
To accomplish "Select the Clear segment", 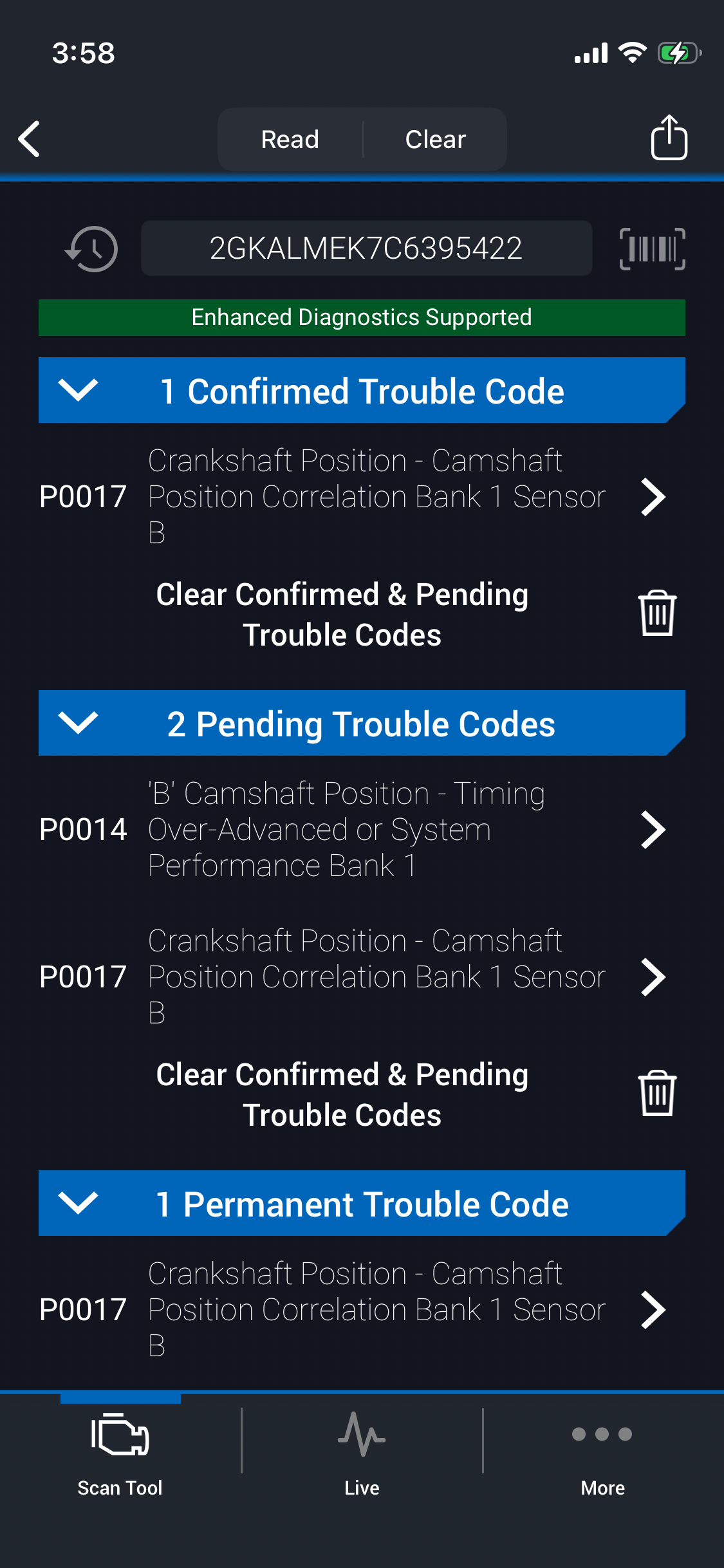I will 435,139.
